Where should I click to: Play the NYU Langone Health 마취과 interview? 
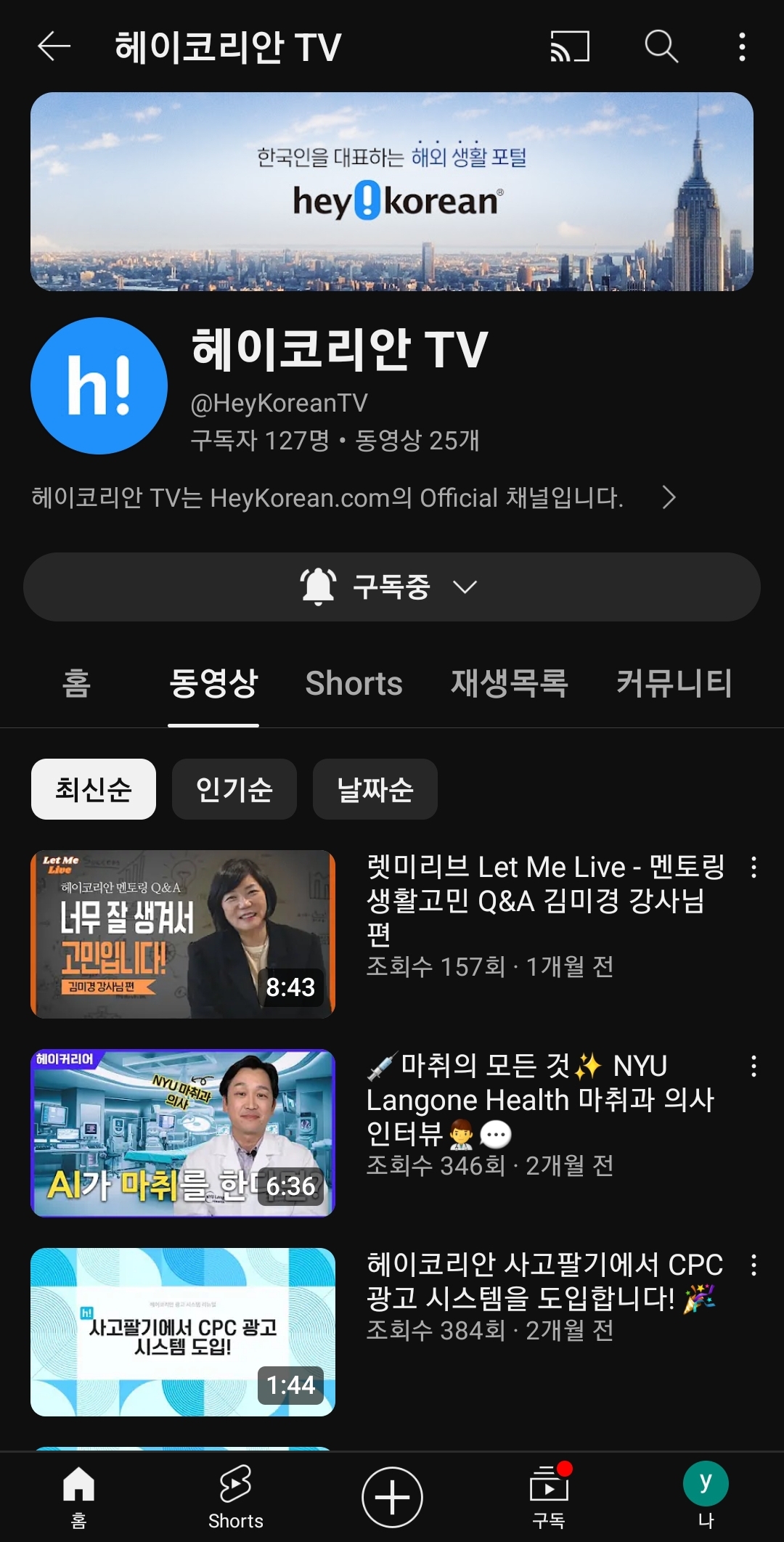click(x=183, y=1133)
